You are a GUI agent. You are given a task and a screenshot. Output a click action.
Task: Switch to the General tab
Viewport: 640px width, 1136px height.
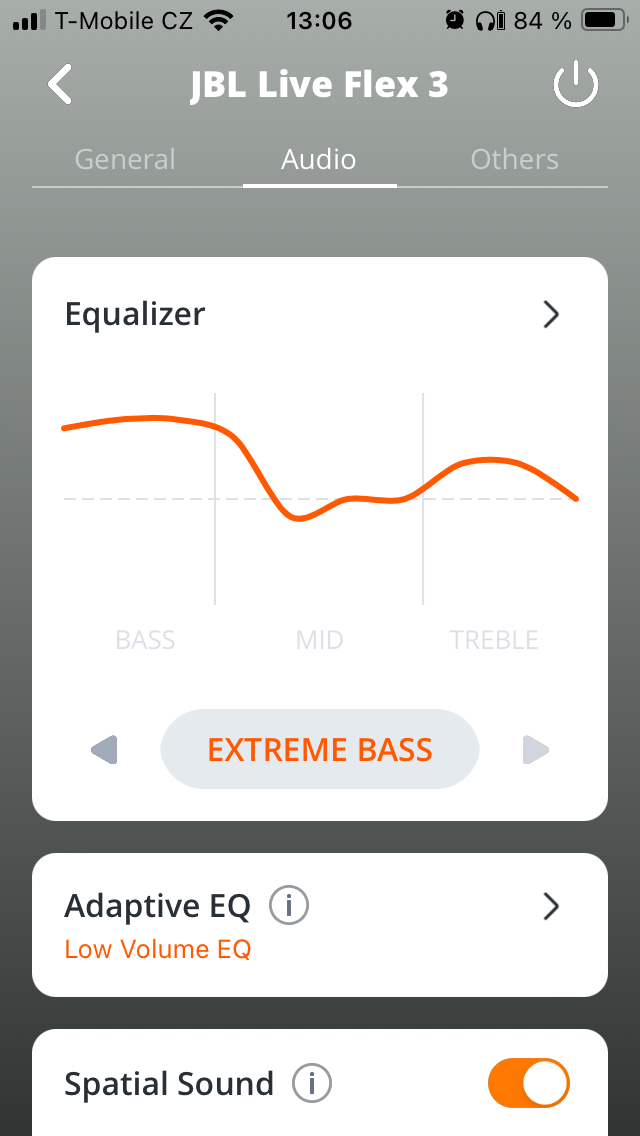click(125, 160)
